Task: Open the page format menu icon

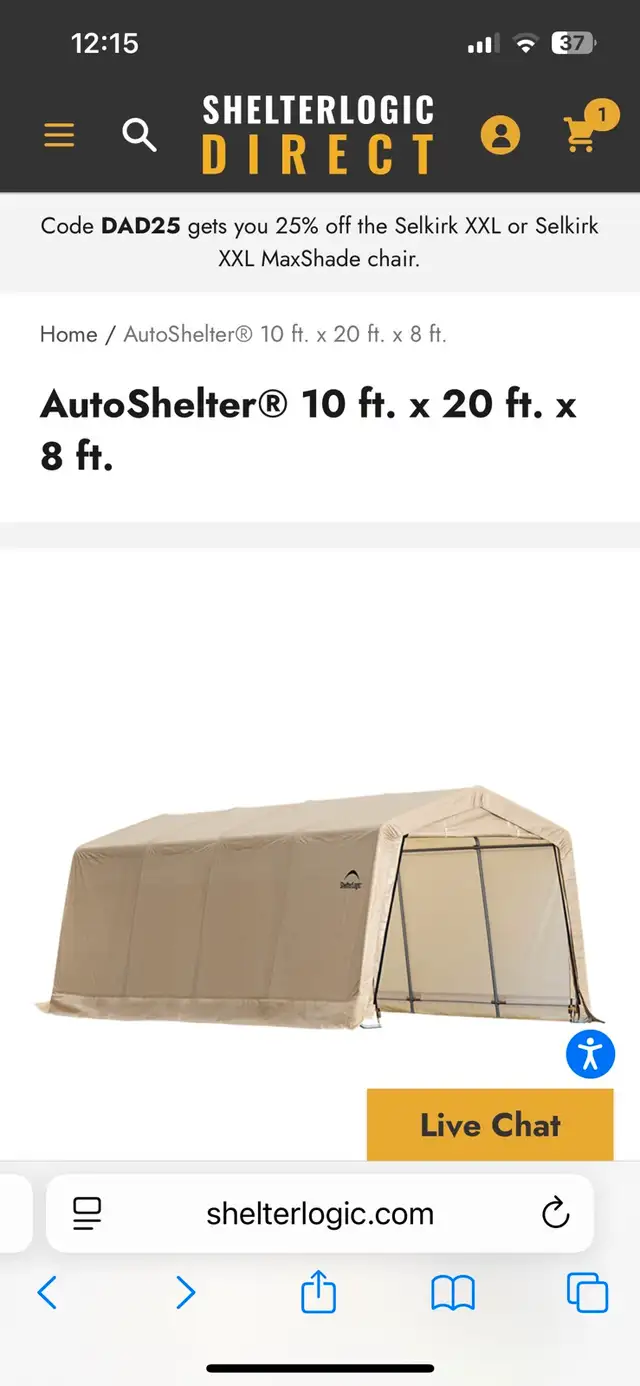Action: pyautogui.click(x=87, y=1214)
